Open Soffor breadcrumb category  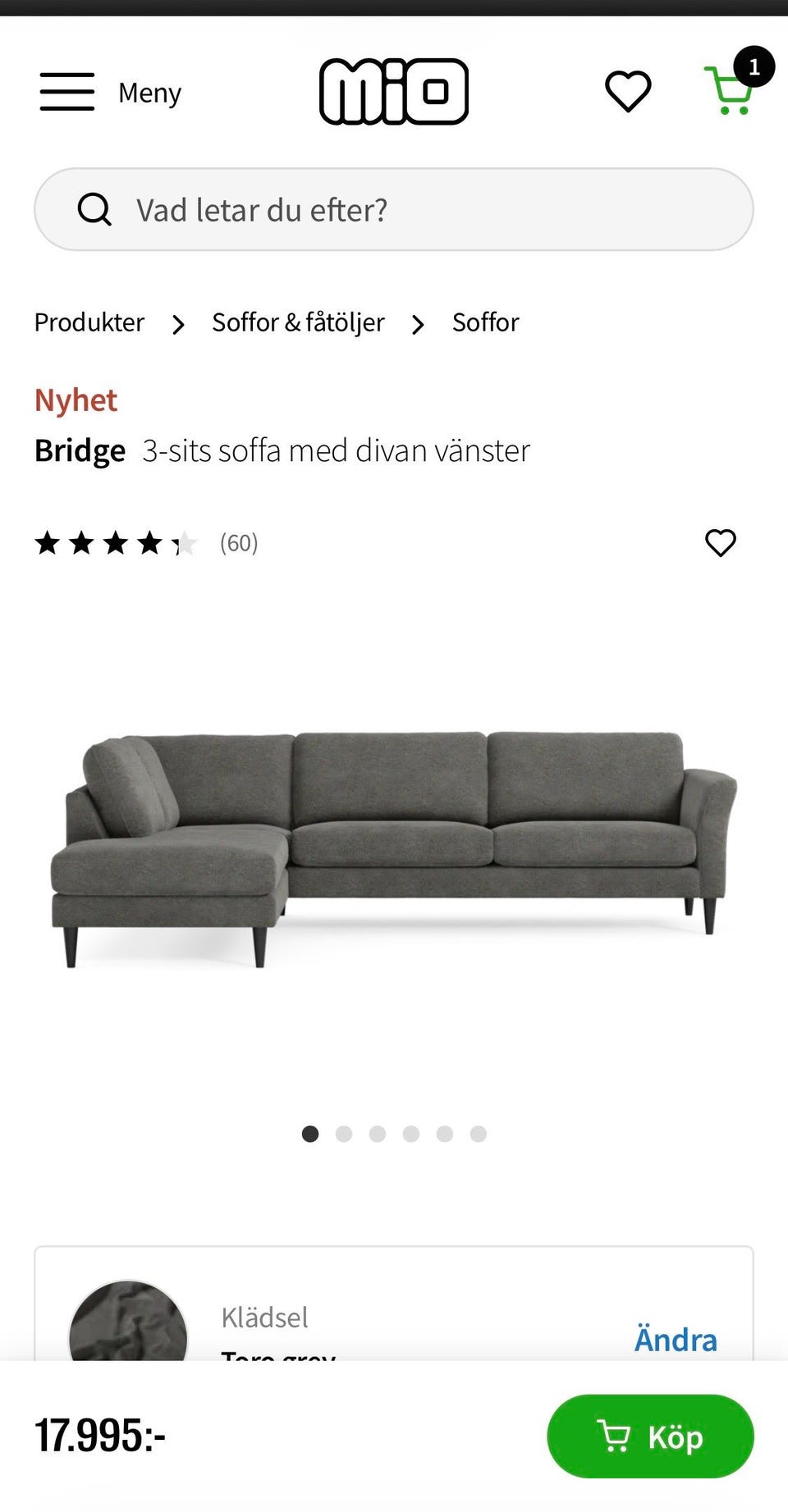485,322
